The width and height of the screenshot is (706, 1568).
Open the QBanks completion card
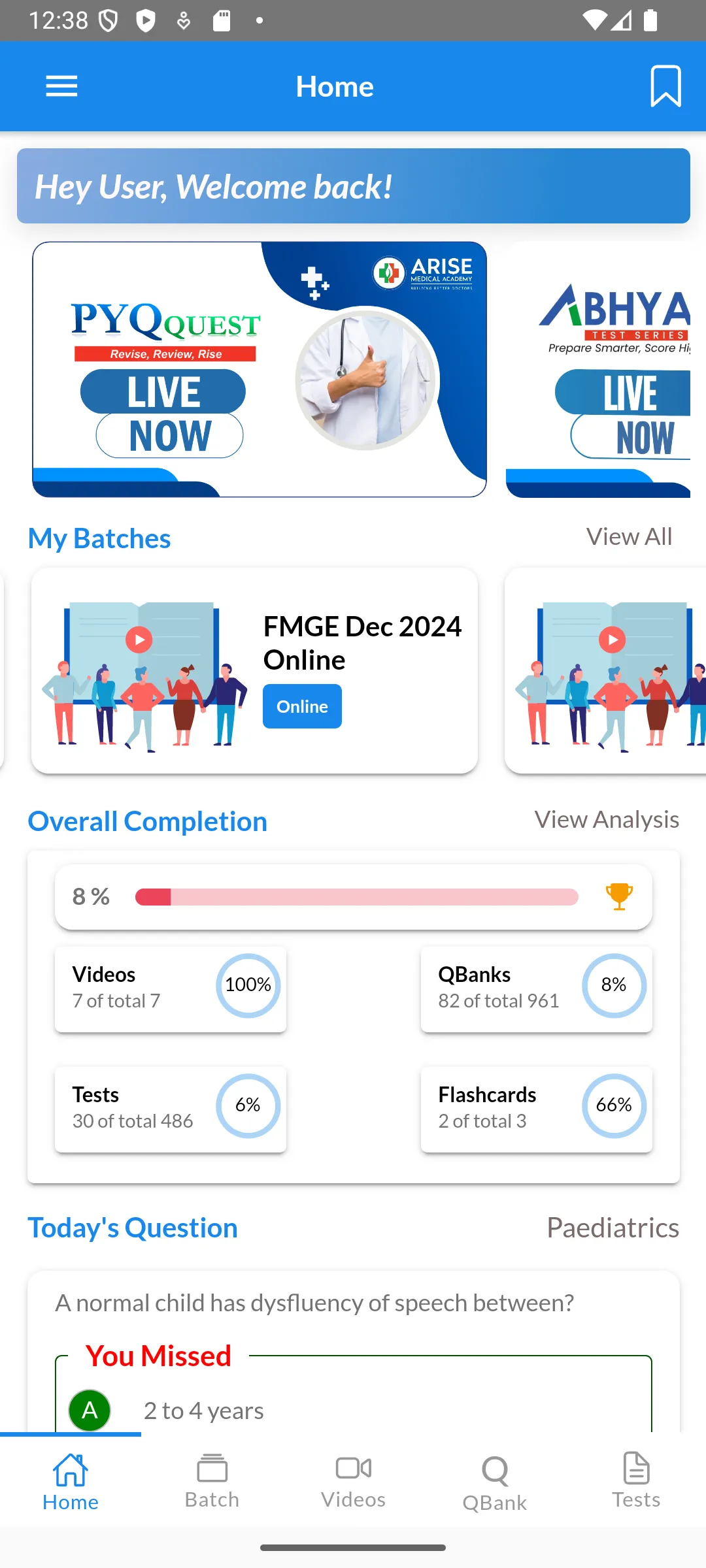point(536,988)
